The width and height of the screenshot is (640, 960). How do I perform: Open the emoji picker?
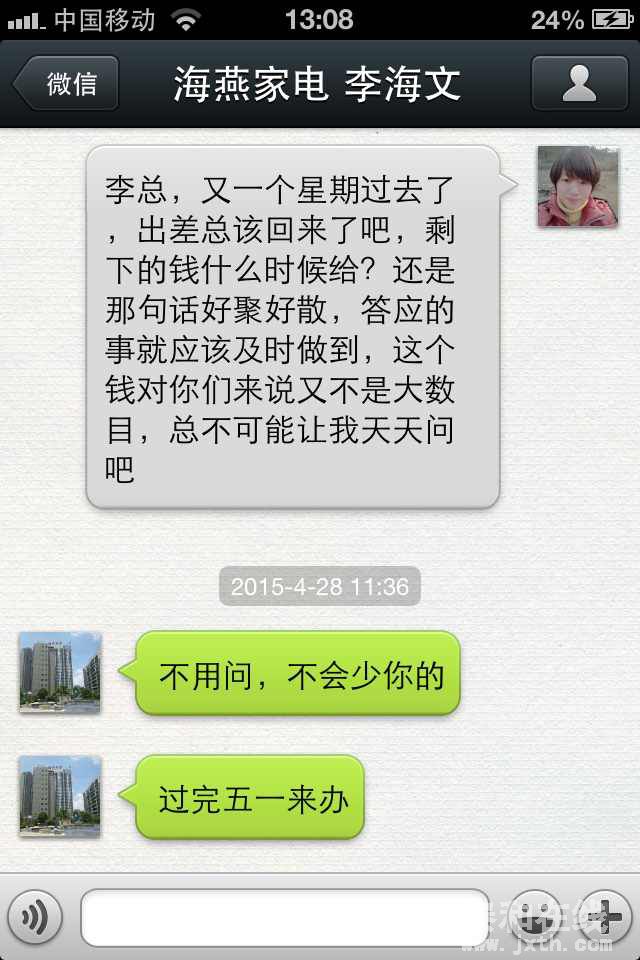point(536,916)
